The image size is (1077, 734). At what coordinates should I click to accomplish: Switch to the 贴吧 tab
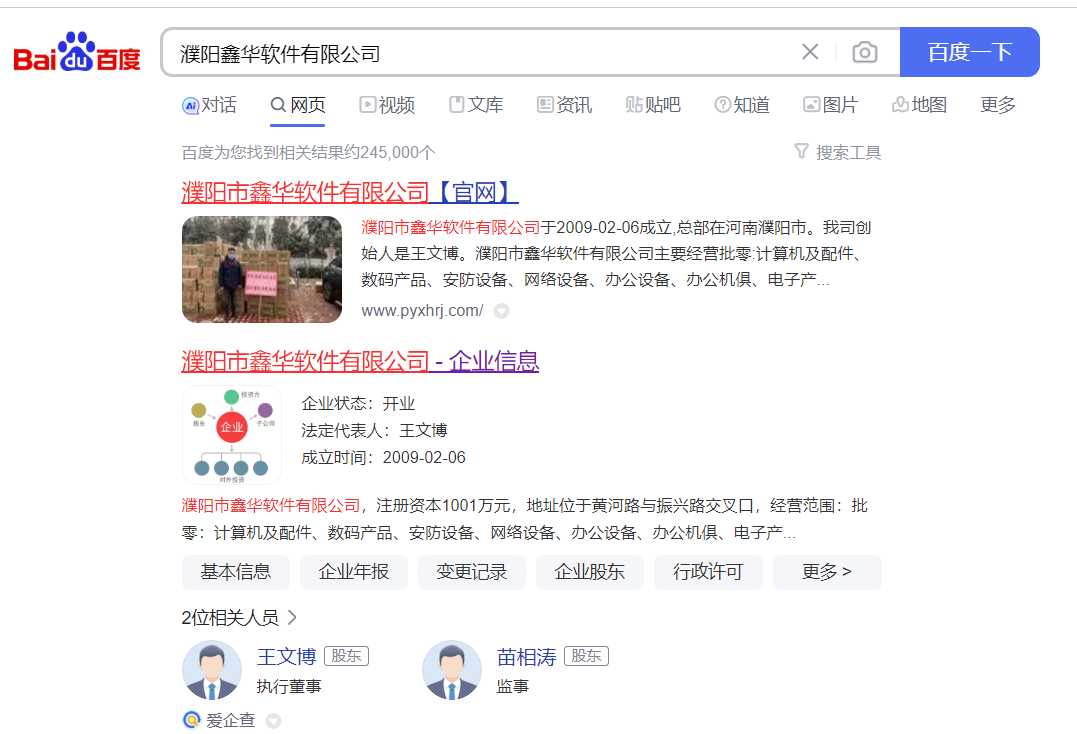[653, 105]
